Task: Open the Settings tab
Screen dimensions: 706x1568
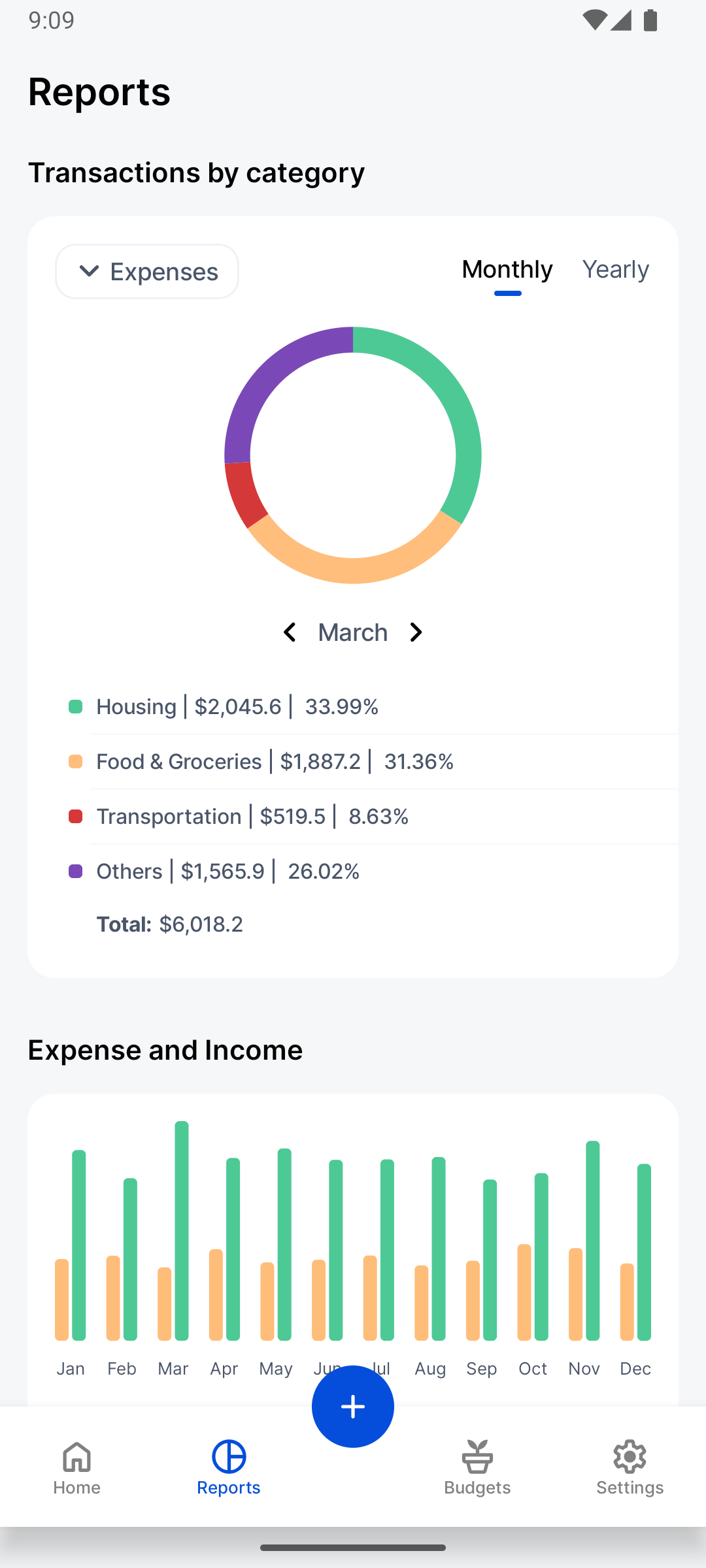Action: [630, 1467]
